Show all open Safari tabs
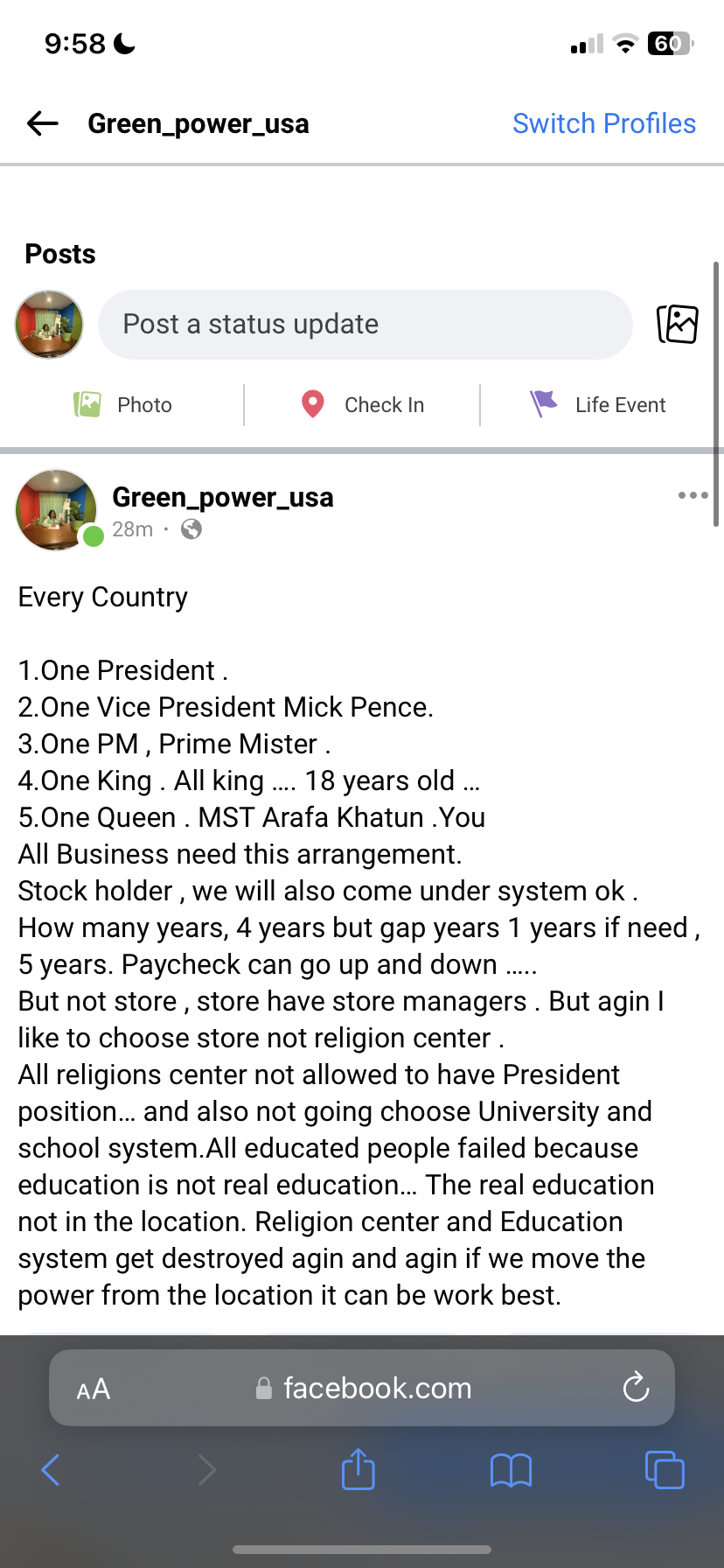Screen dimensions: 724x1568 (665, 1470)
